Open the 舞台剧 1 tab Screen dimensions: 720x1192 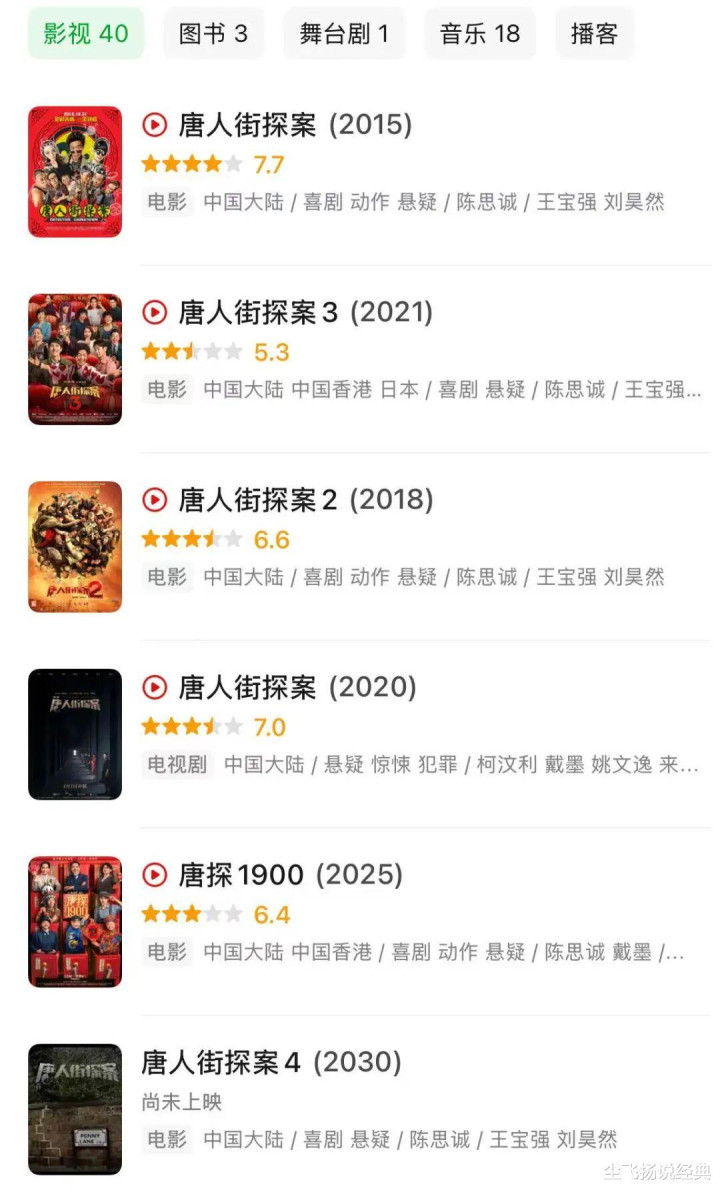click(344, 33)
